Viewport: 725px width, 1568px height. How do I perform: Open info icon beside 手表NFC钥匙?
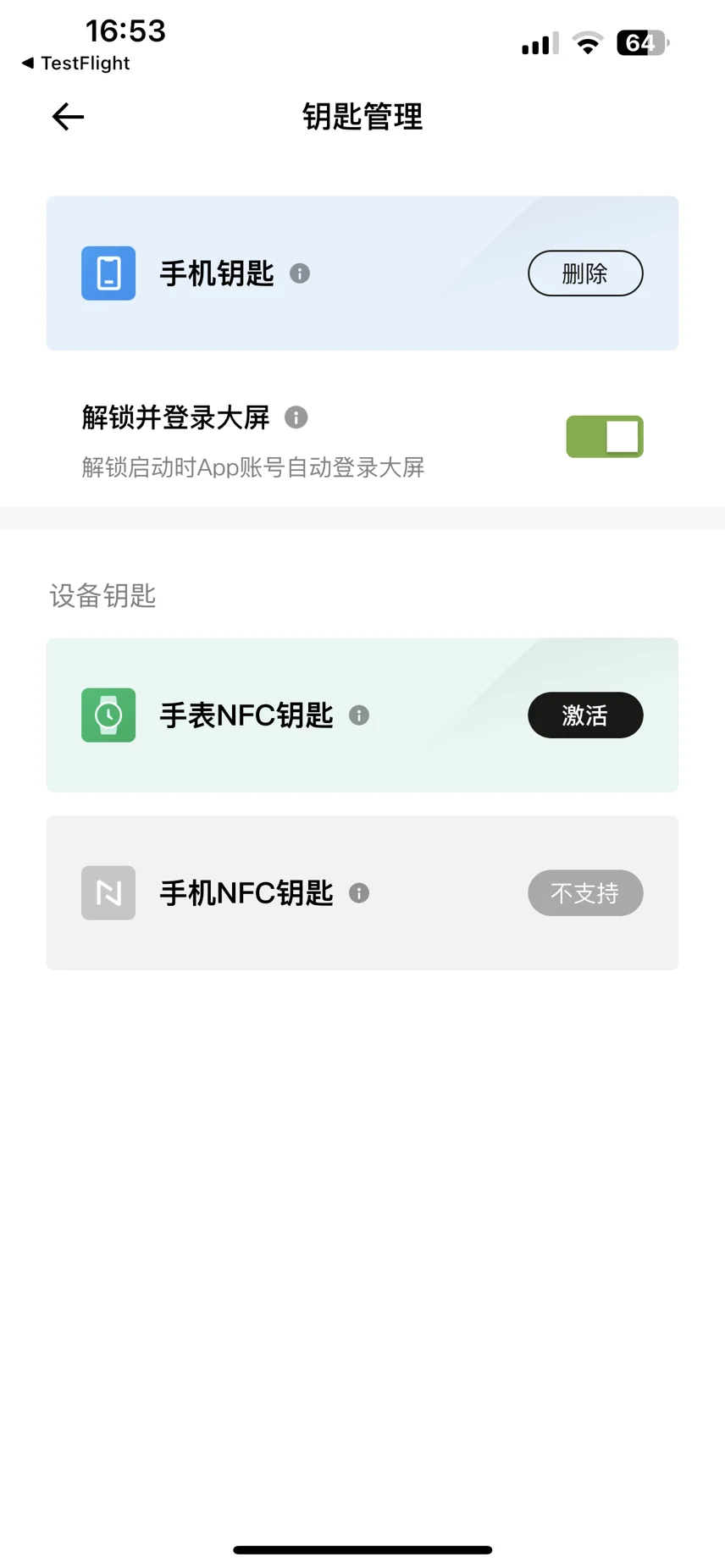click(359, 715)
